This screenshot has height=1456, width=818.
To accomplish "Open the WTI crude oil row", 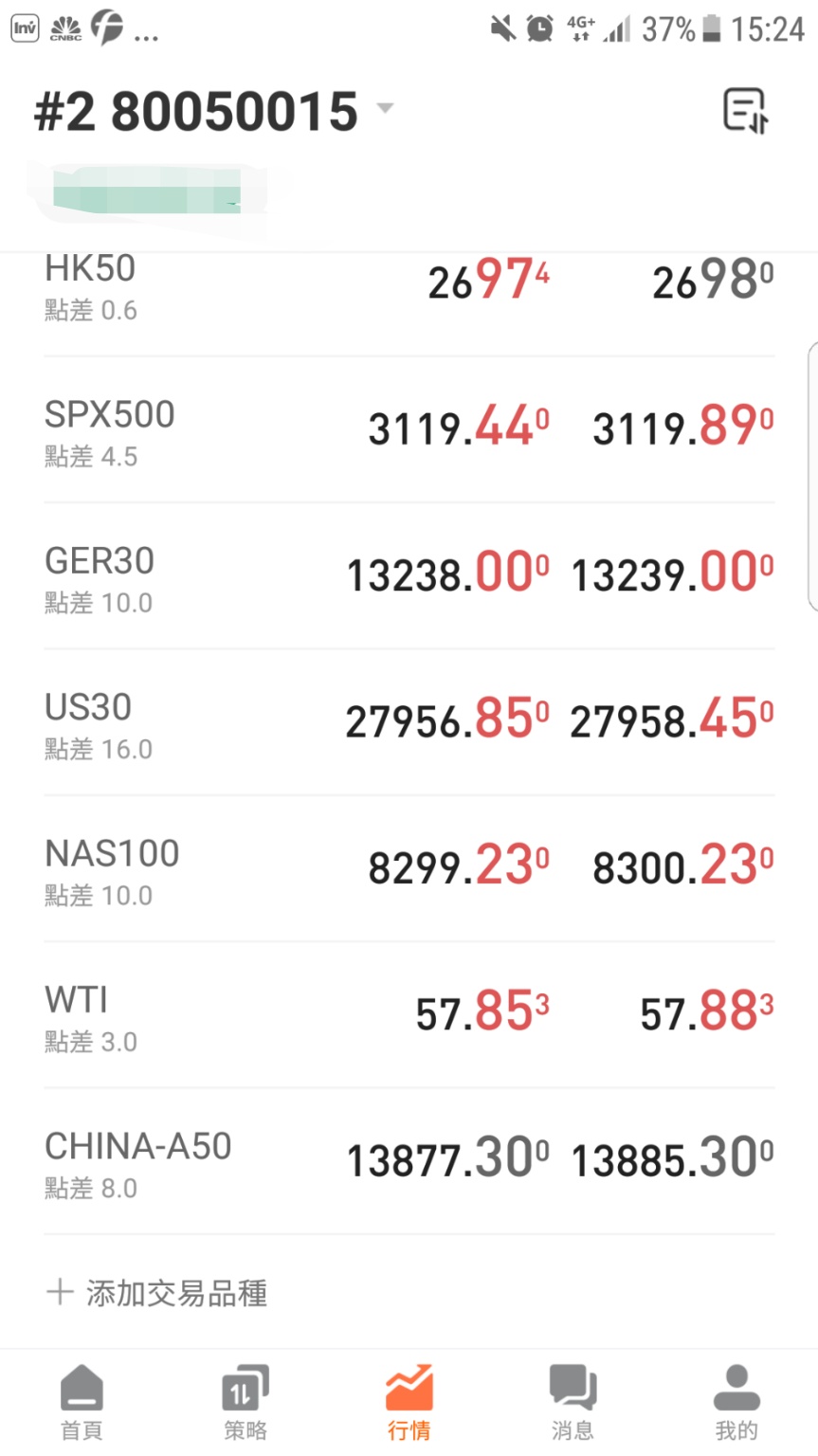I will (x=409, y=1016).
